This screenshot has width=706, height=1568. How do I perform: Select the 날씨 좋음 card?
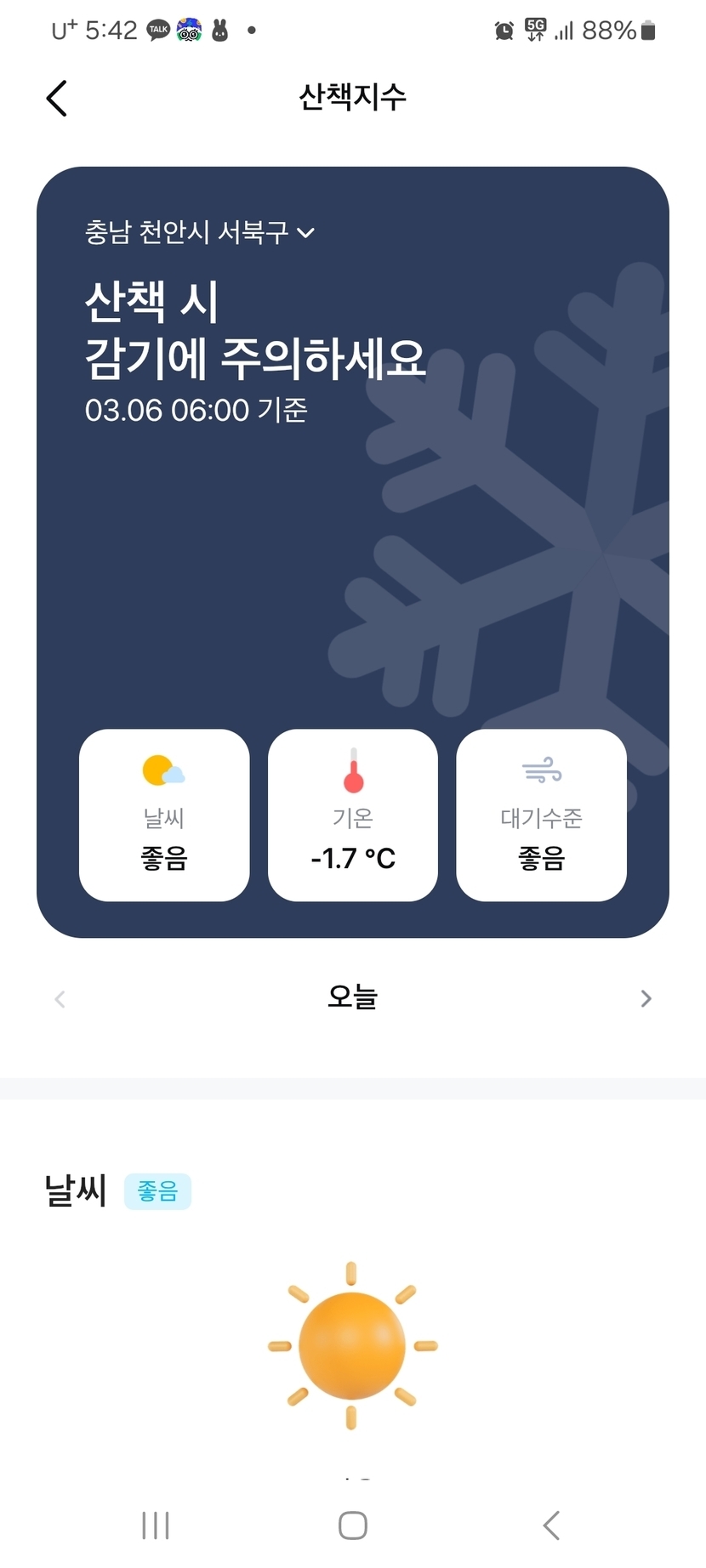(164, 815)
